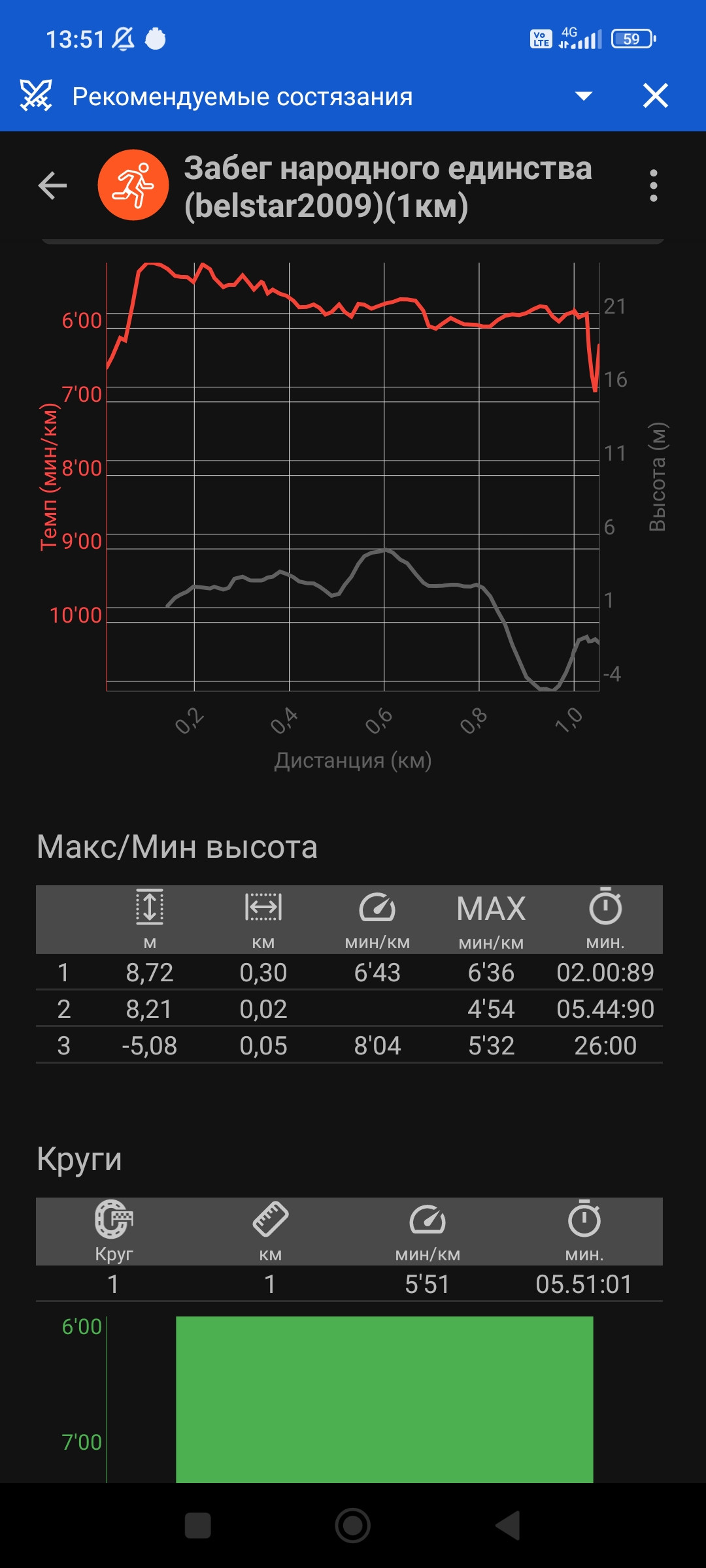
Task: Expand the Рекомендуемые состязания dropdown
Action: 583,96
